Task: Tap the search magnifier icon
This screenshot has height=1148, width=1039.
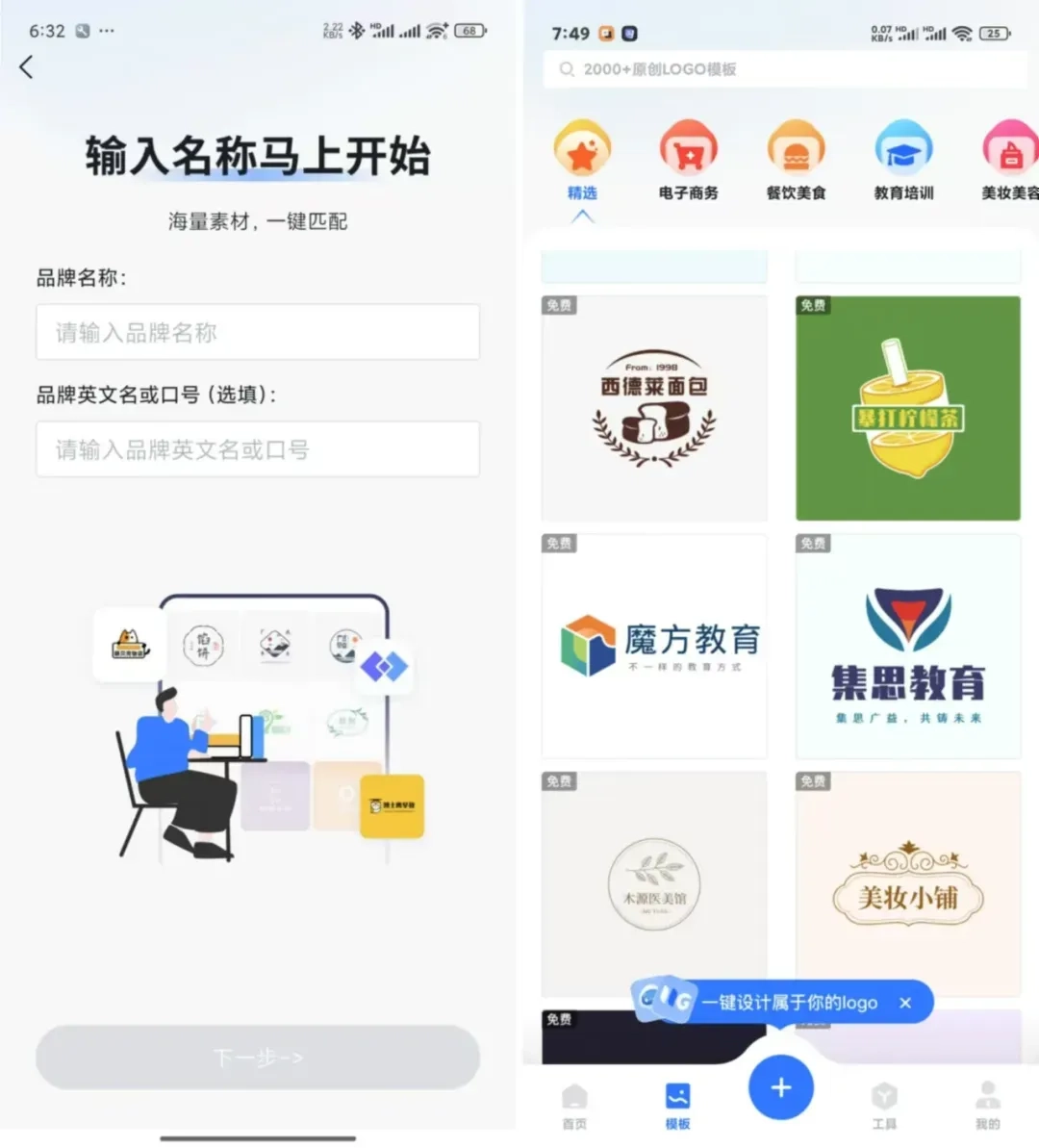Action: click(567, 69)
